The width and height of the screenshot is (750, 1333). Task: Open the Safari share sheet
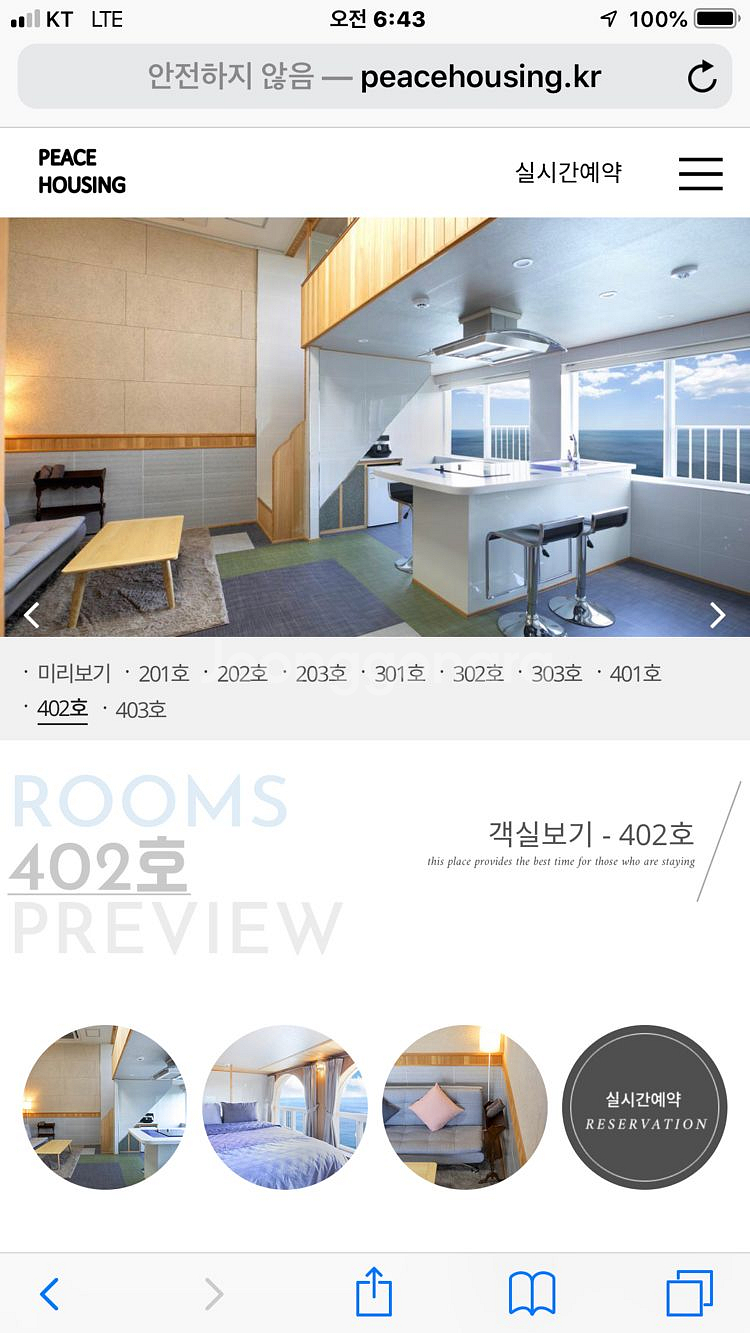374,1293
